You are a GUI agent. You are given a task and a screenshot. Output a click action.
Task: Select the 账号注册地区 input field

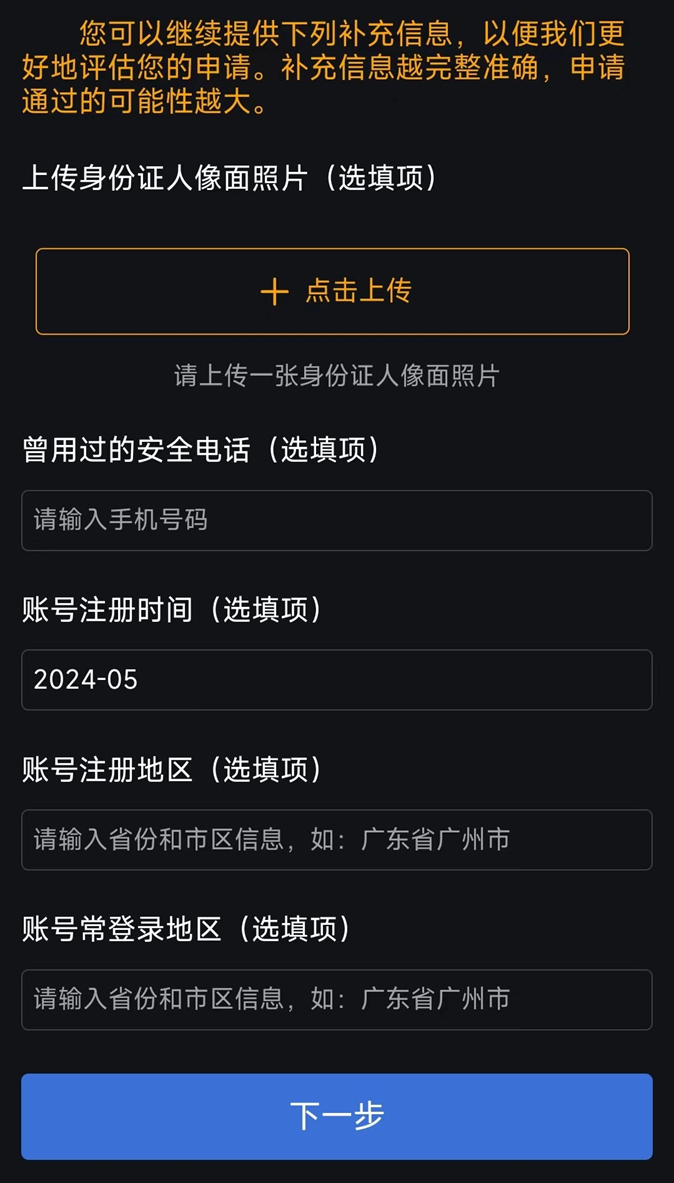(x=336, y=839)
